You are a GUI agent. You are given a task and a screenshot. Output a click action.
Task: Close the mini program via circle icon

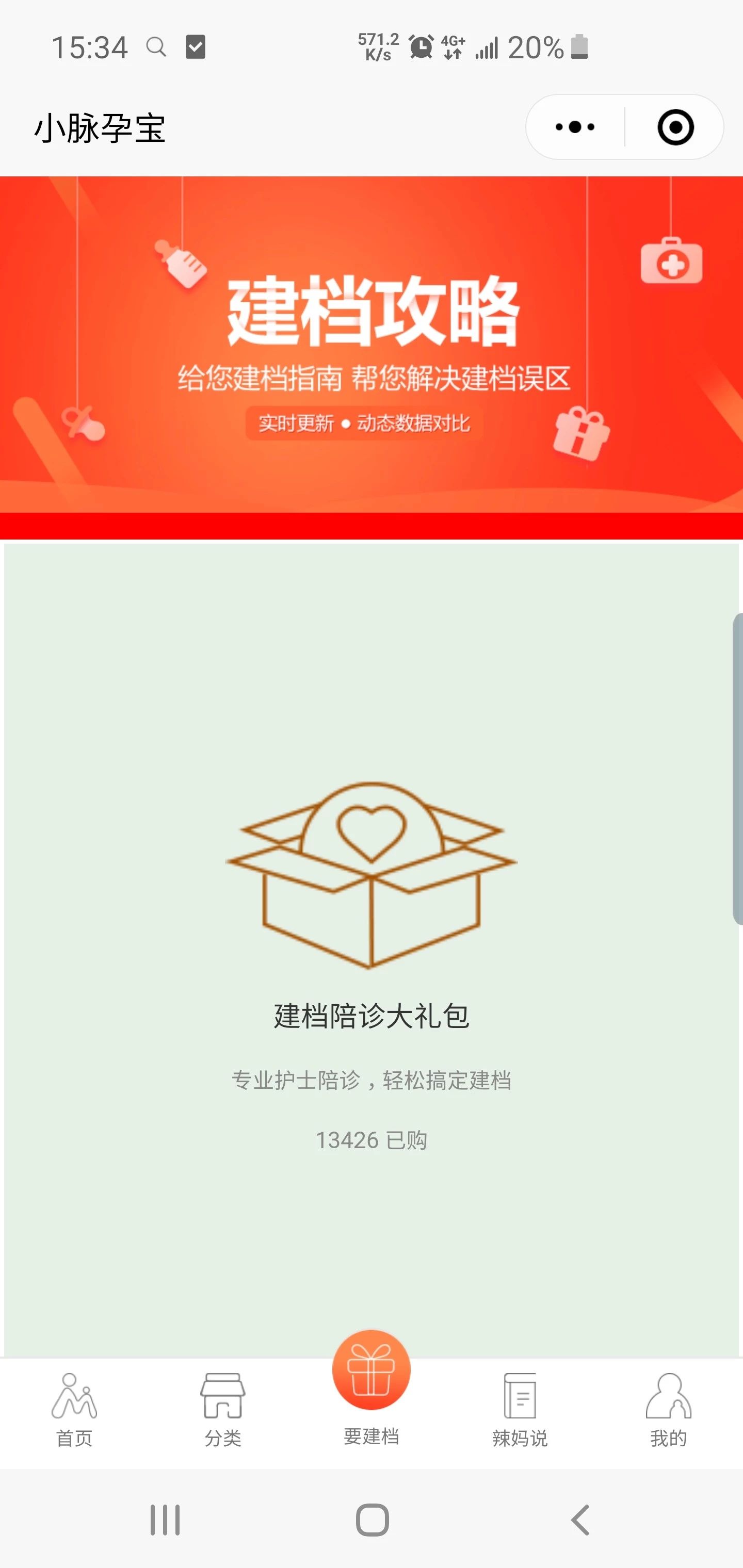coord(675,127)
